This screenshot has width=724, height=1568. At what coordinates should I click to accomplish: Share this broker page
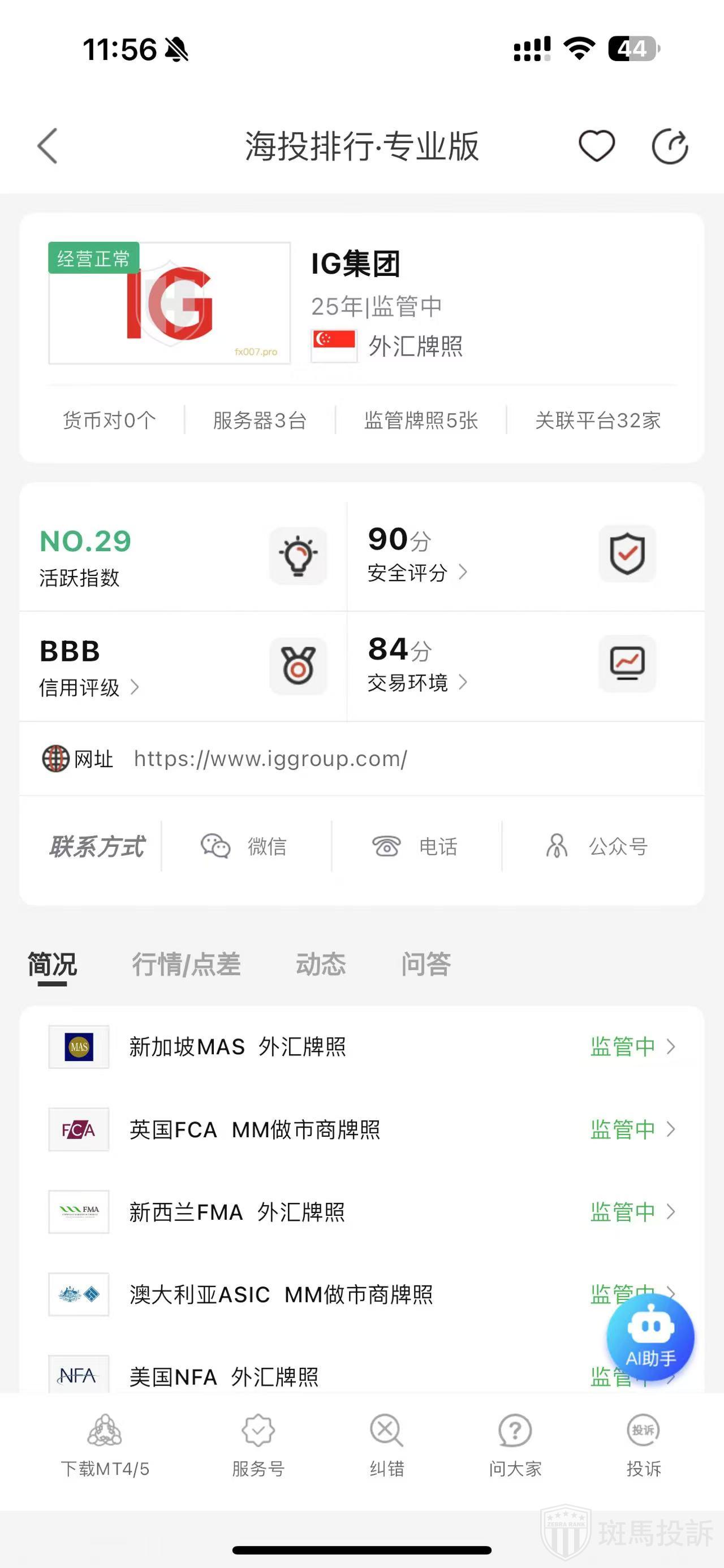pos(670,146)
